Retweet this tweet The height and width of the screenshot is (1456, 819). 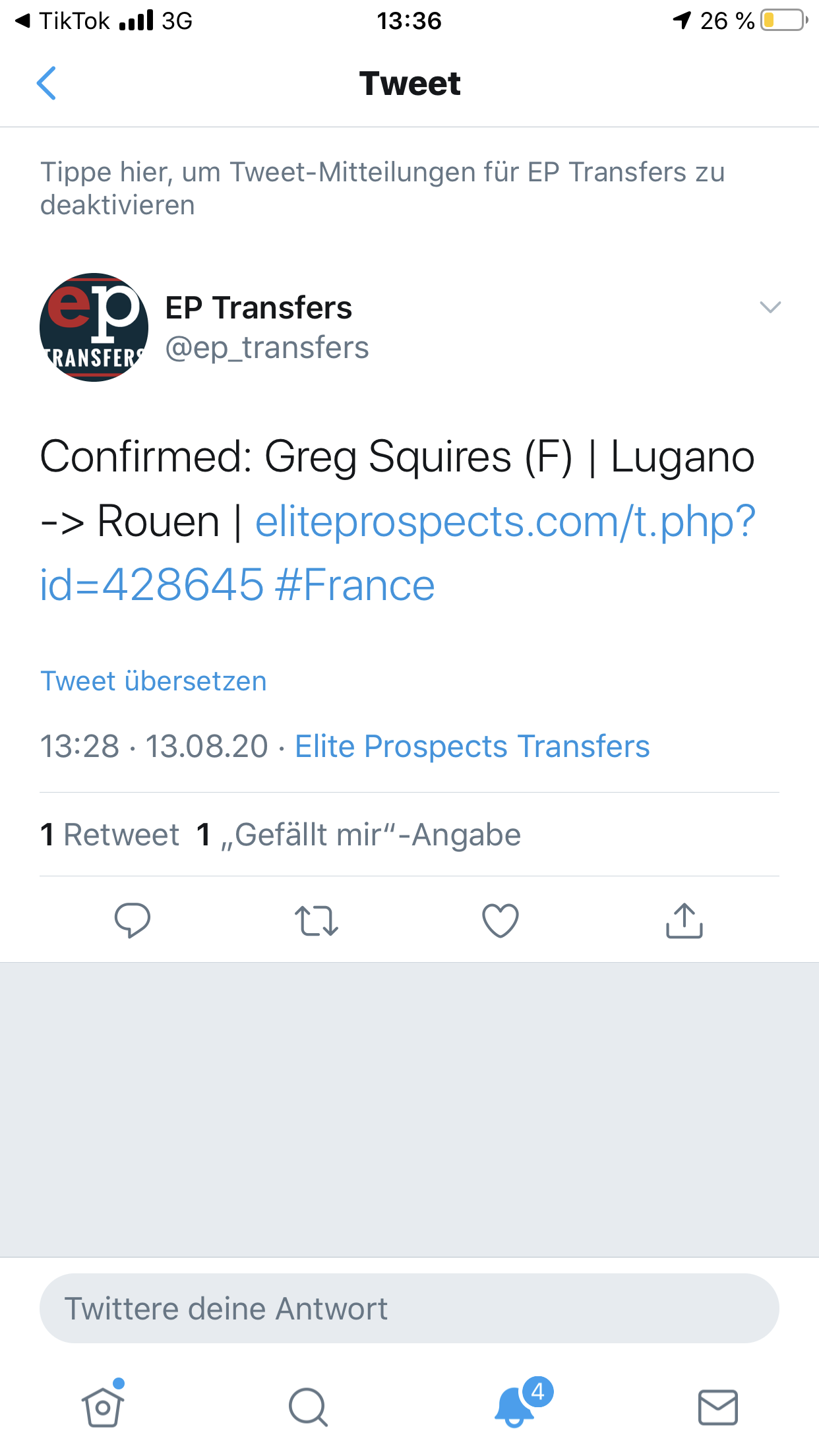click(x=317, y=920)
